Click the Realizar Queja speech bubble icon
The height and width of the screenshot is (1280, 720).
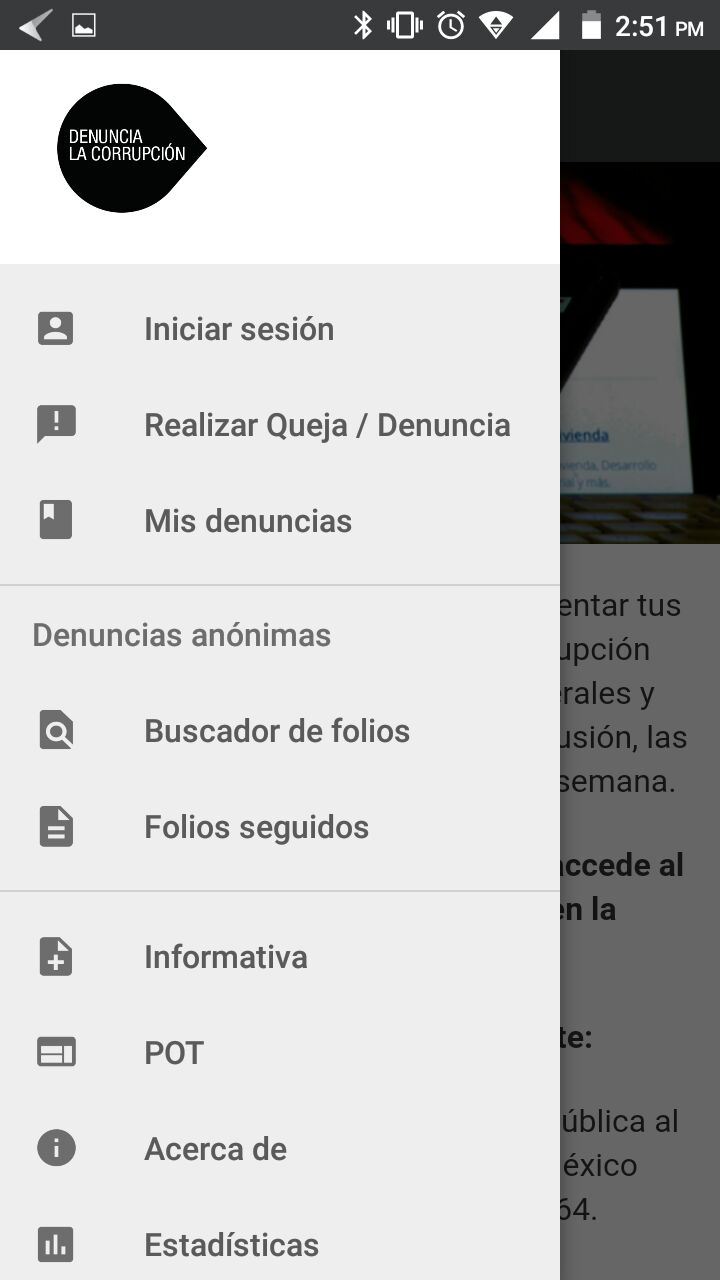55,423
